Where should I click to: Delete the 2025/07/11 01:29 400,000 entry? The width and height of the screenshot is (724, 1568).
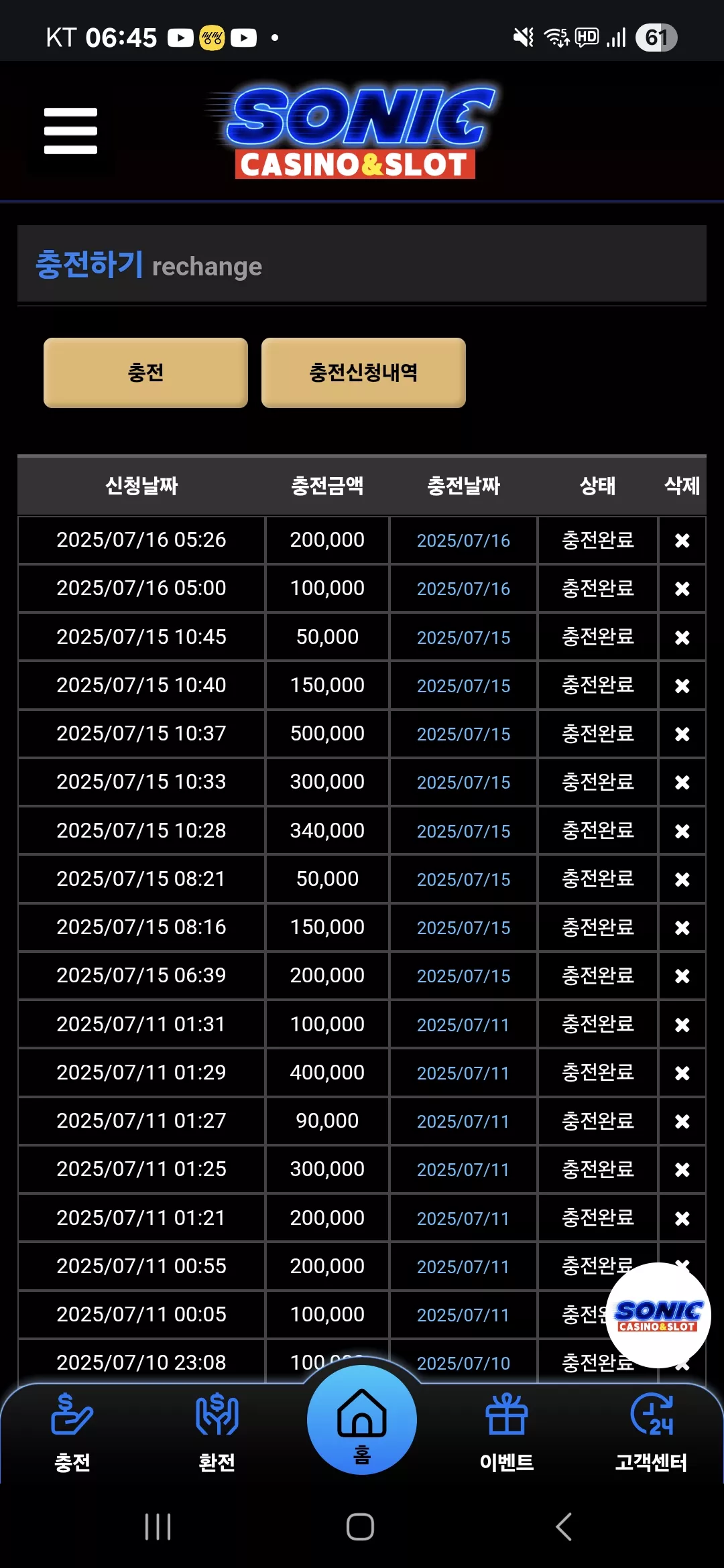(682, 1073)
